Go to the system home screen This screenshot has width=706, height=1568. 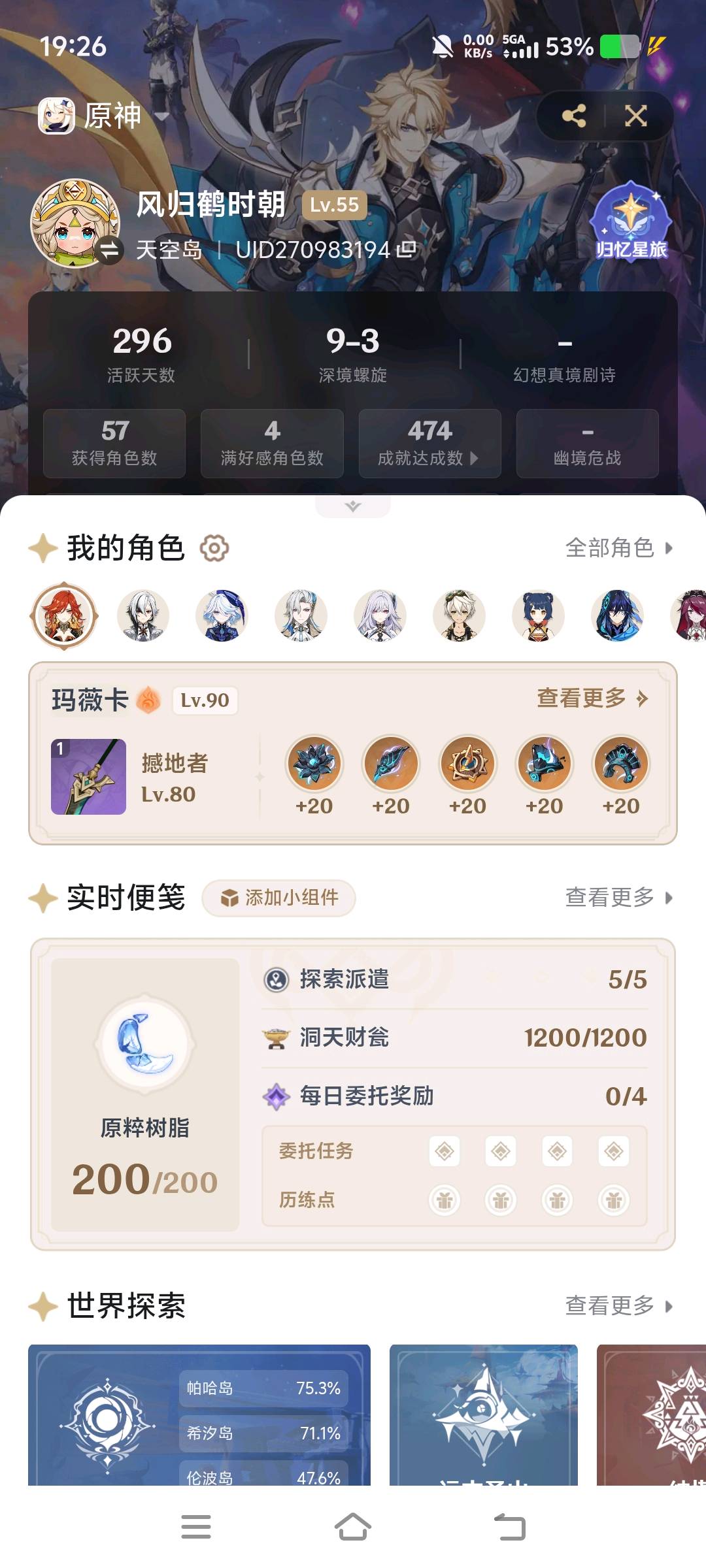coord(353,1527)
